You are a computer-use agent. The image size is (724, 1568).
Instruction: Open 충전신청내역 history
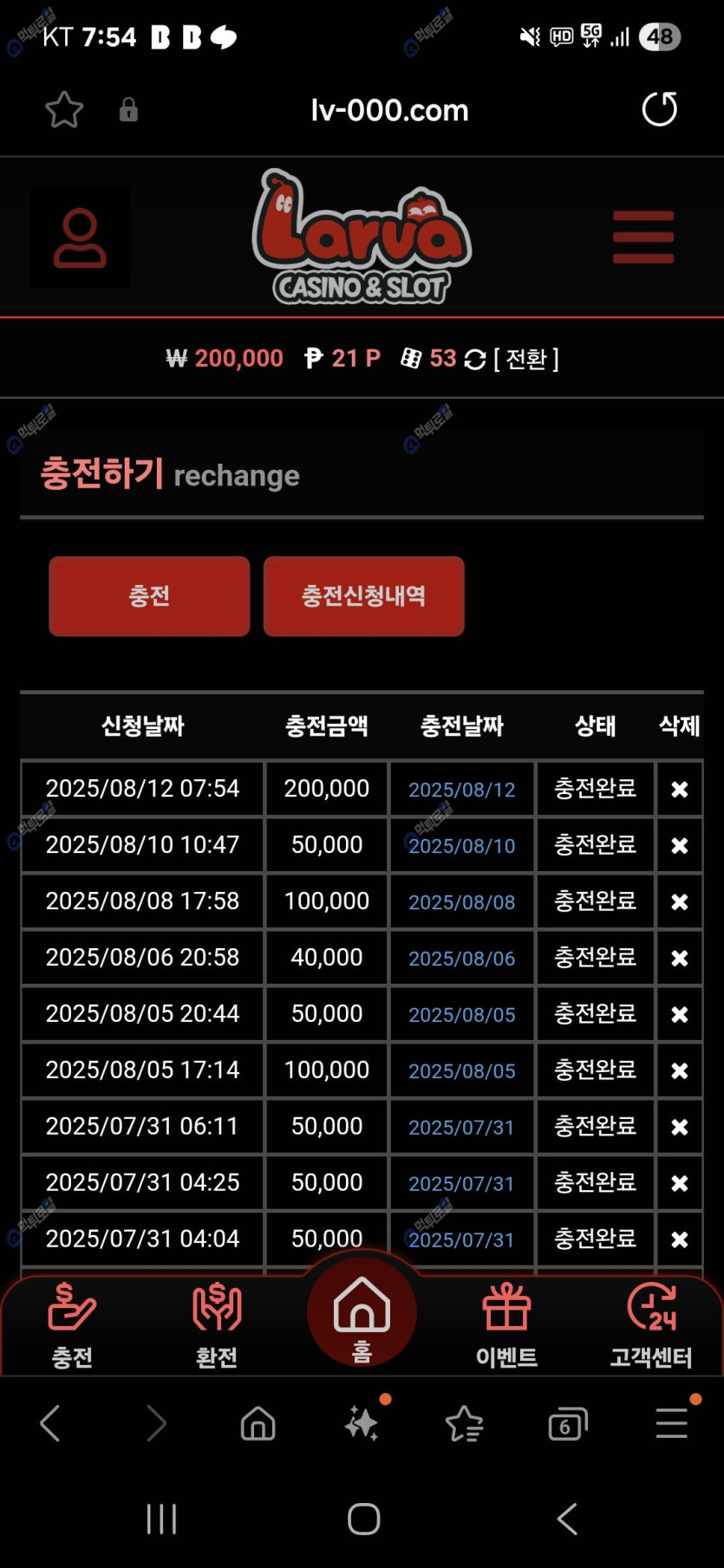[363, 596]
